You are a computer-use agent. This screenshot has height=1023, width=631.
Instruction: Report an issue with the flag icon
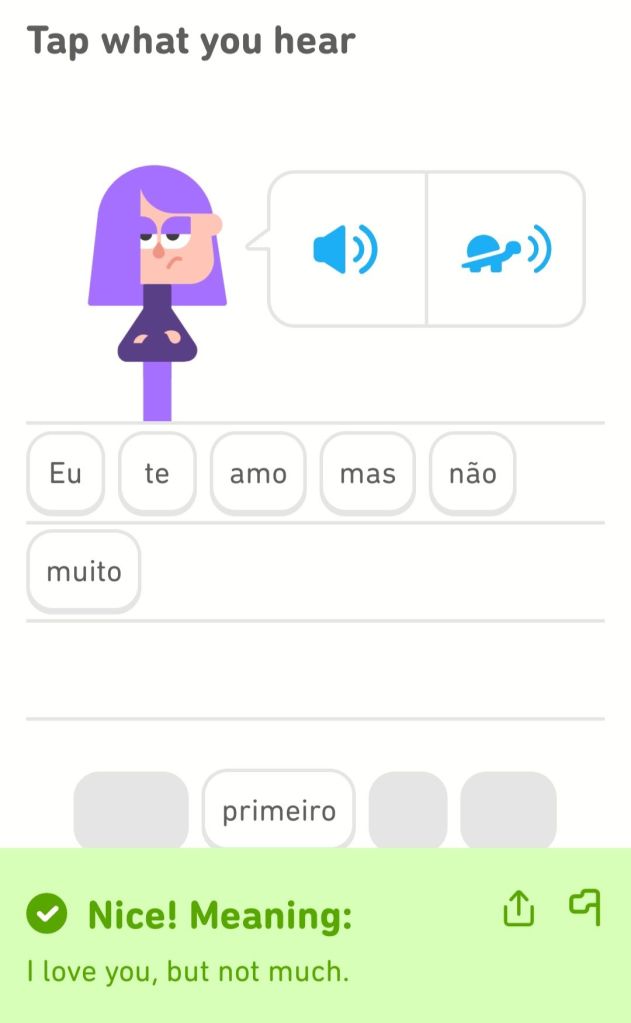(x=585, y=907)
